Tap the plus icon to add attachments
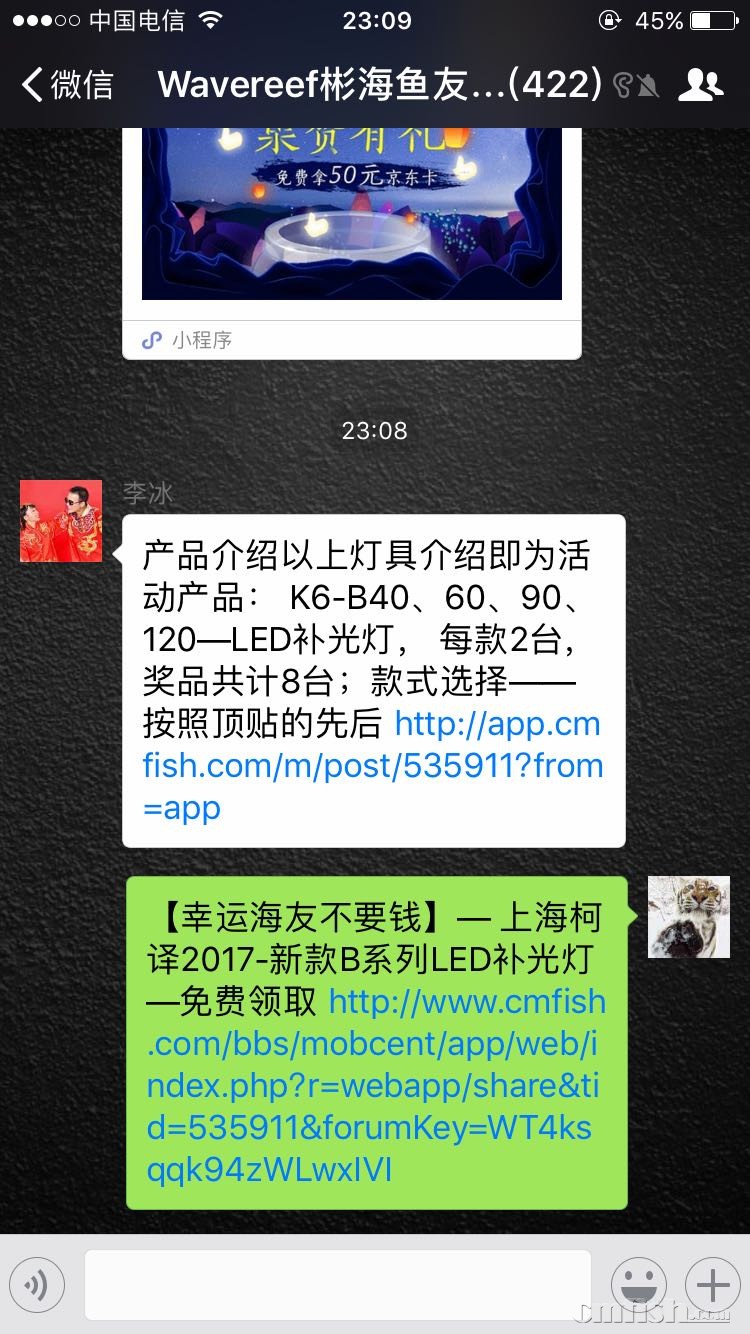The width and height of the screenshot is (750, 1334). [712, 1285]
